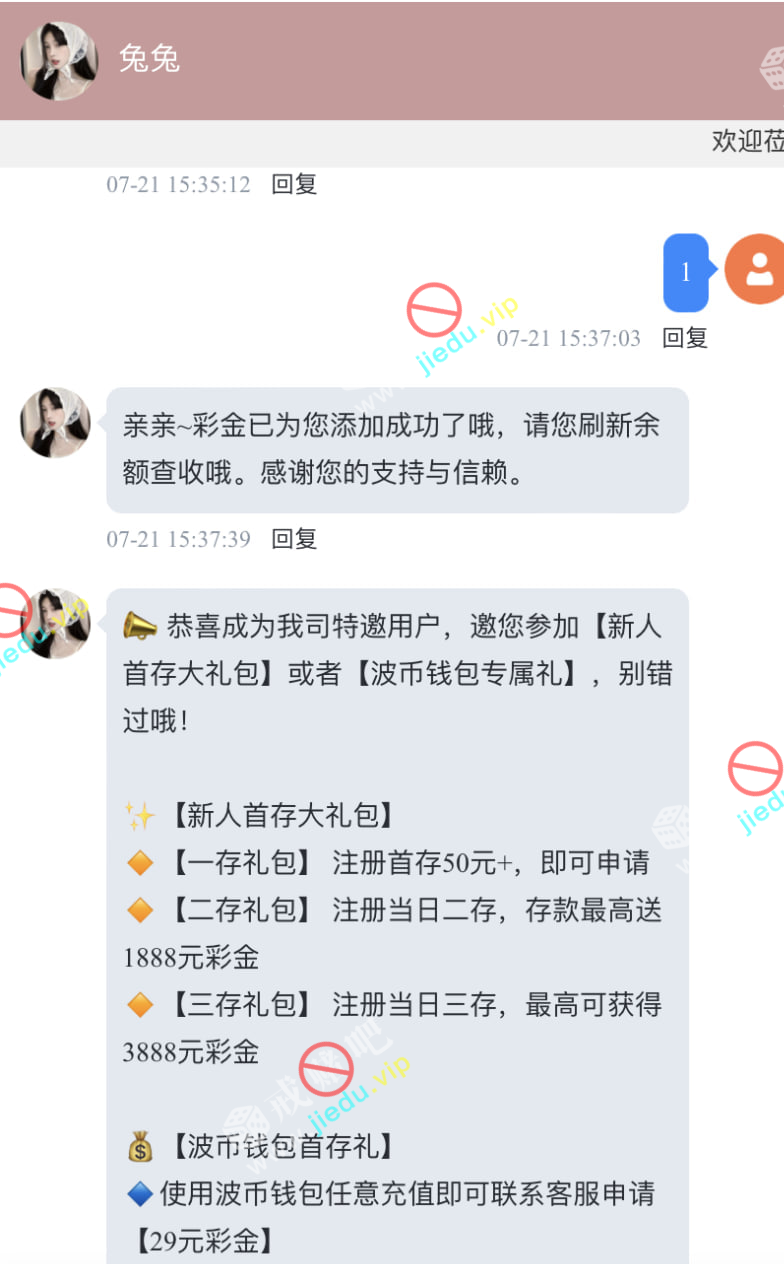Viewport: 784px width, 1264px height.
Task: Open 兔兔's avatar in the header
Action: (59, 61)
